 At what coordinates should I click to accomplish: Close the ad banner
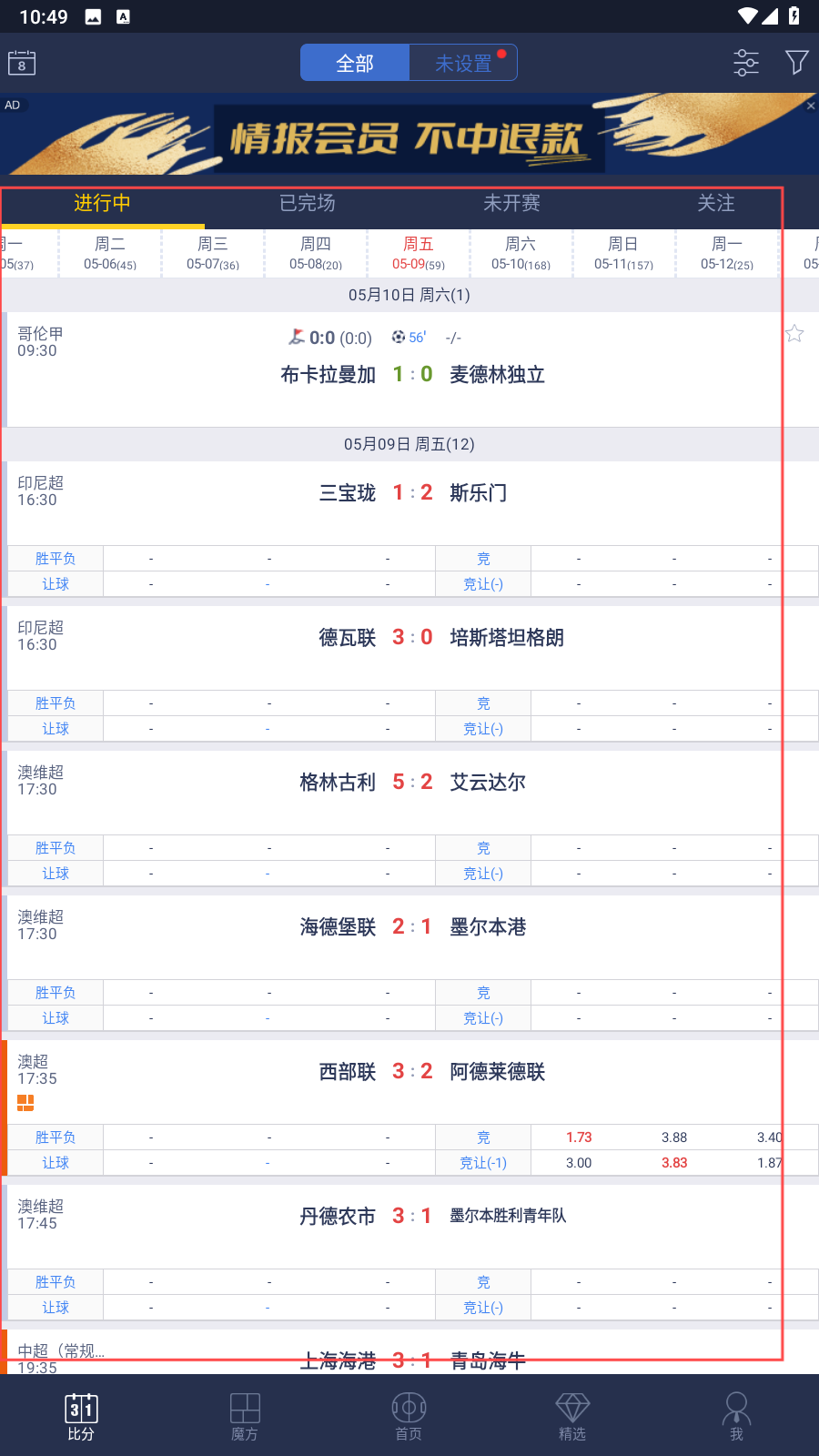(810, 106)
